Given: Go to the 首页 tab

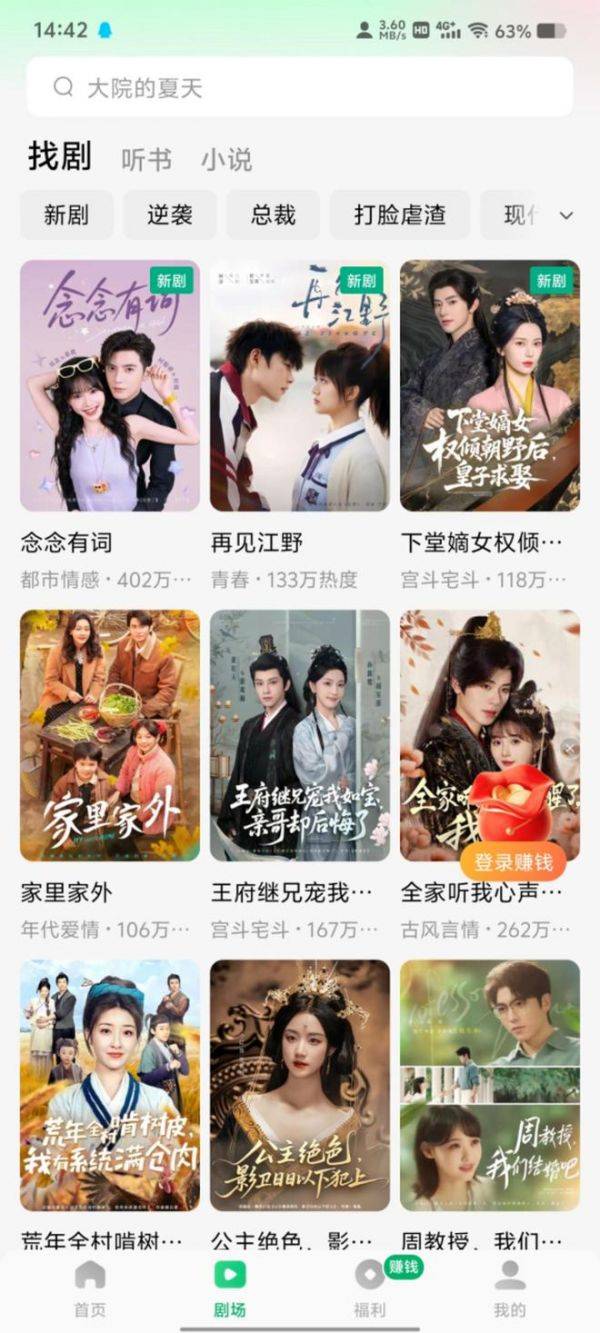Looking at the screenshot, I should [x=90, y=1289].
